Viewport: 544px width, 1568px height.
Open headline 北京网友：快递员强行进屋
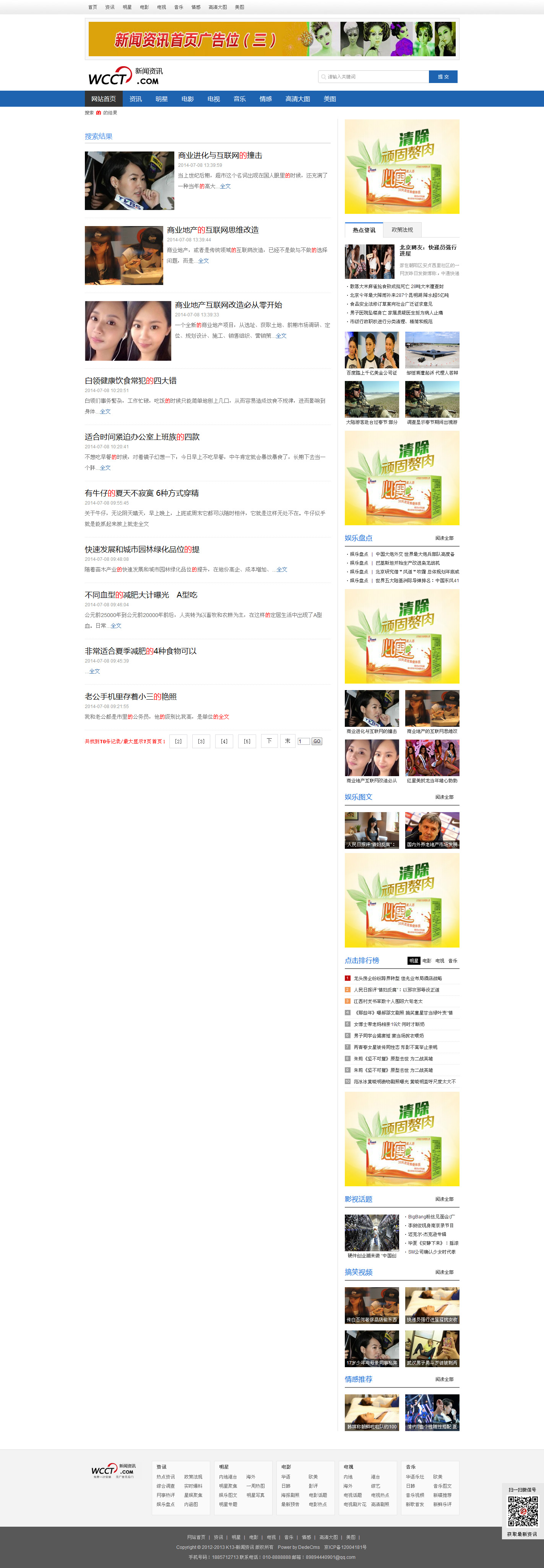[x=428, y=250]
